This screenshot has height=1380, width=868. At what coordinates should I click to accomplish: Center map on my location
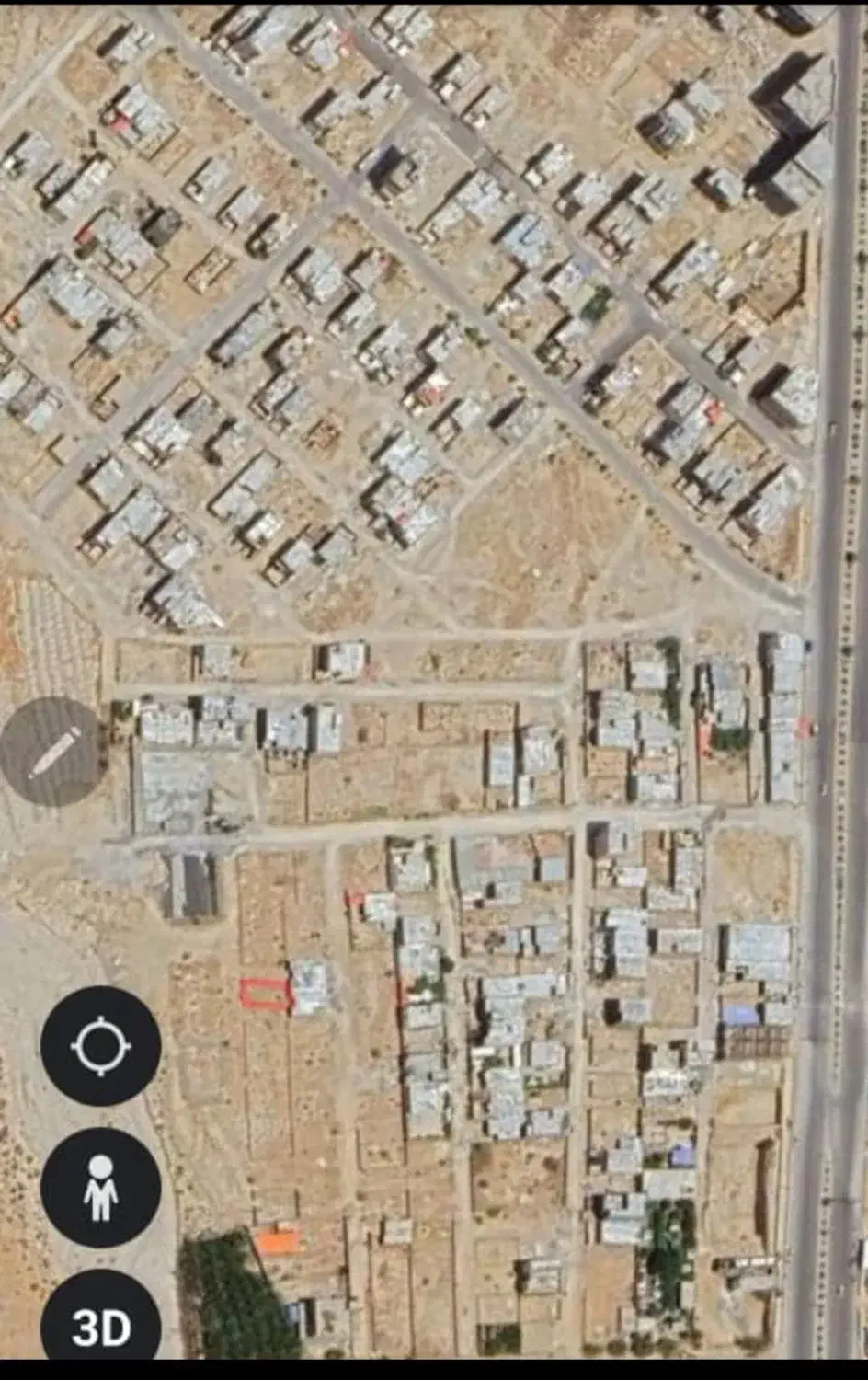click(100, 1046)
